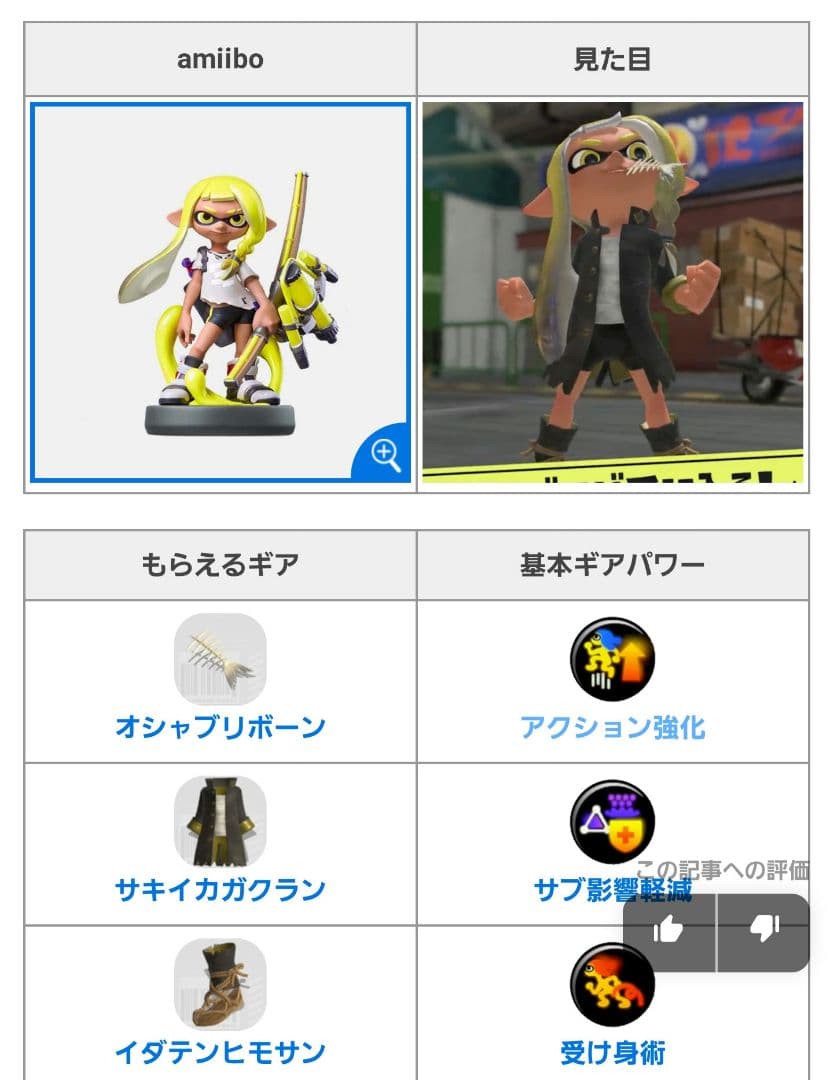Image resolution: width=833 pixels, height=1080 pixels.
Task: Click the 受け身術 text link
Action: pyautogui.click(x=610, y=1051)
